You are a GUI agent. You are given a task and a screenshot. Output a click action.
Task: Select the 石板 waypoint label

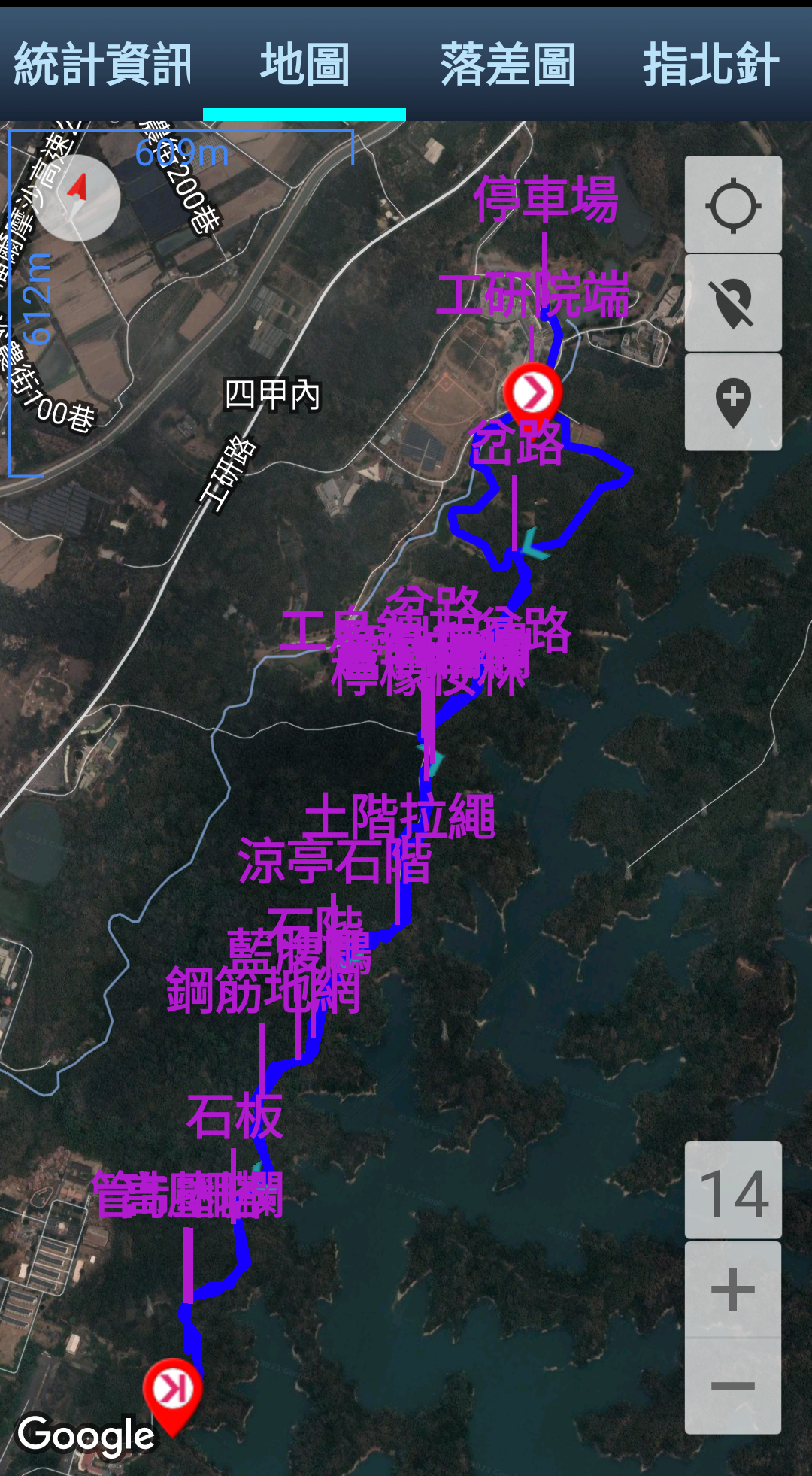(235, 1117)
